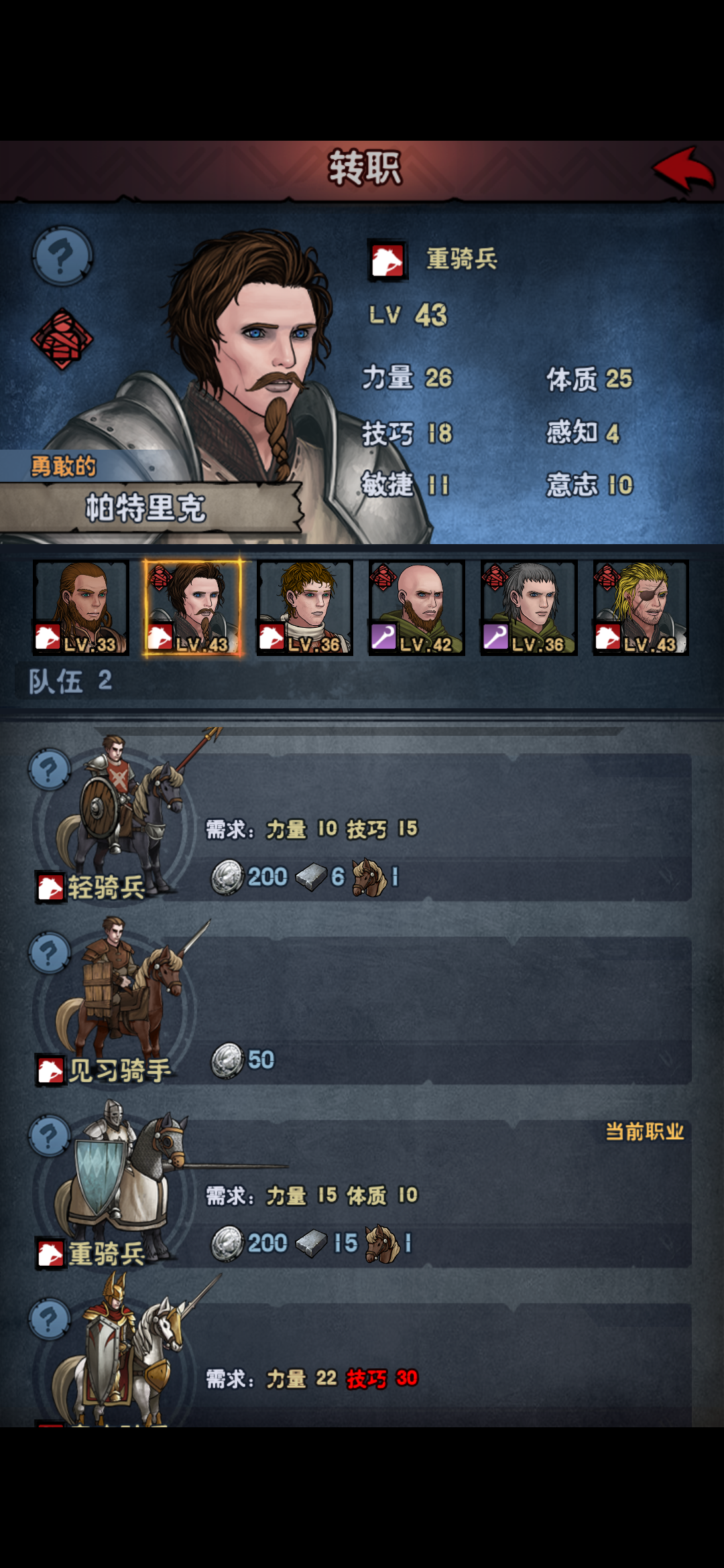Select the eyepatch LV.43 hero portrait
724x1568 pixels.
641,608
